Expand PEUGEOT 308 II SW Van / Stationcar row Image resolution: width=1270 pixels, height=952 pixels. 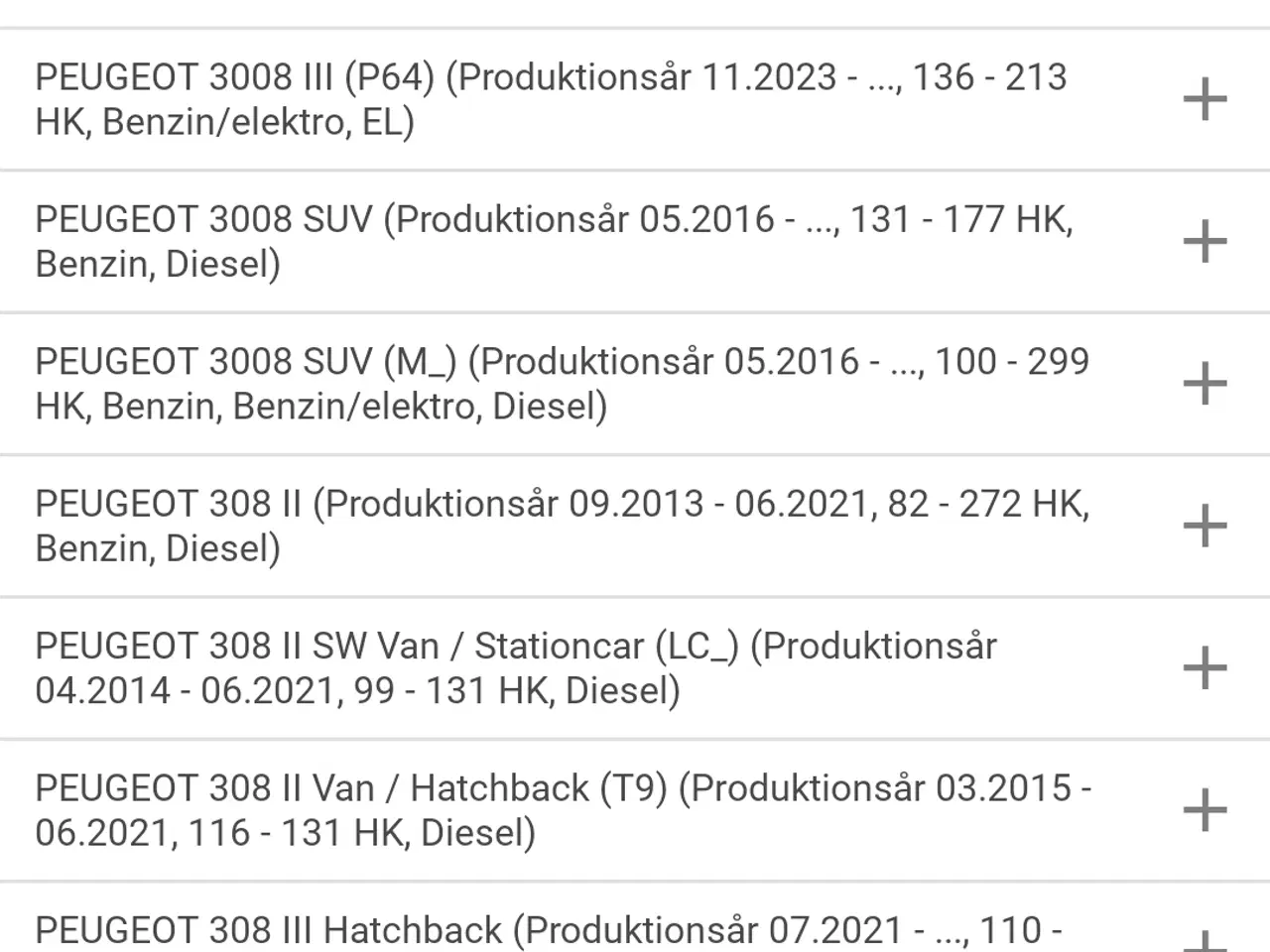click(x=1205, y=668)
